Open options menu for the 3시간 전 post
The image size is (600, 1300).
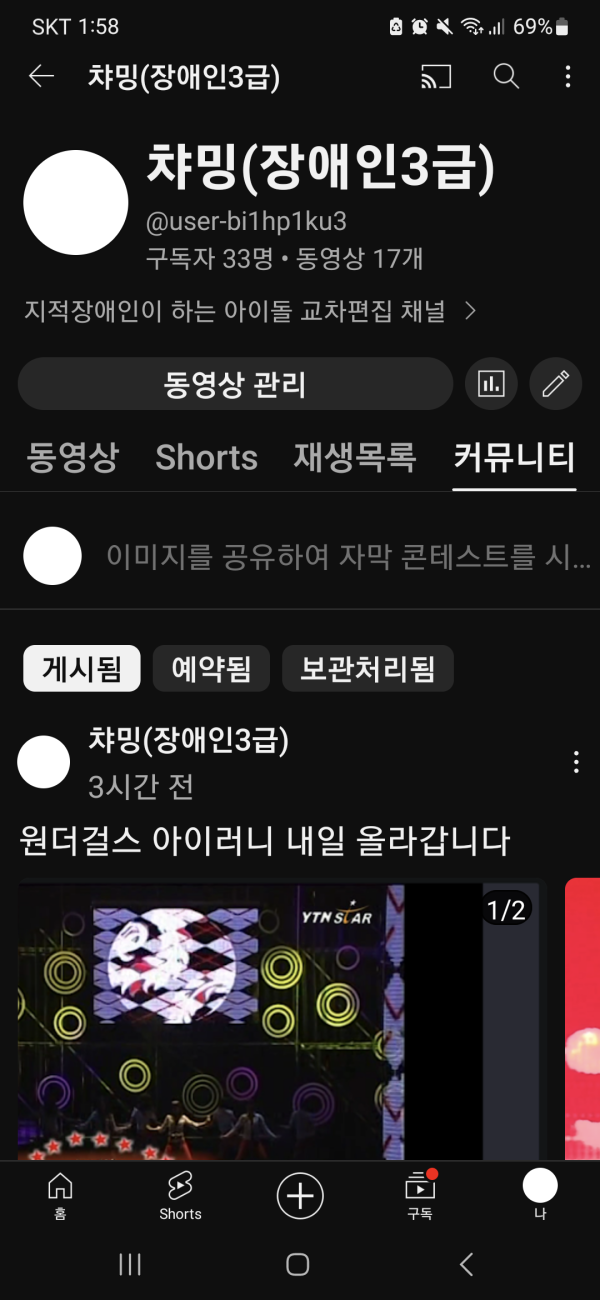click(576, 763)
